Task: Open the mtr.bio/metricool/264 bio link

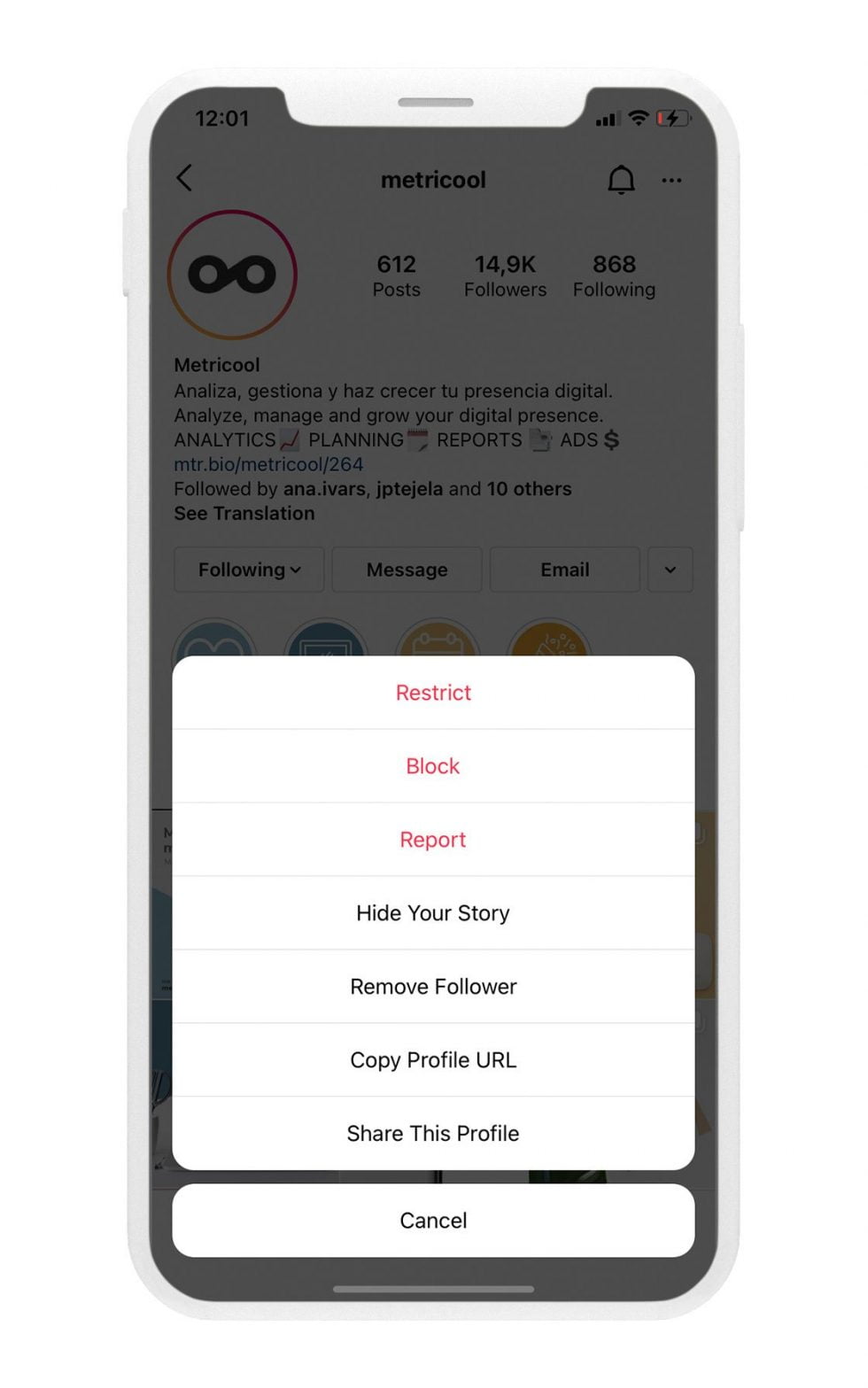Action: tap(268, 464)
